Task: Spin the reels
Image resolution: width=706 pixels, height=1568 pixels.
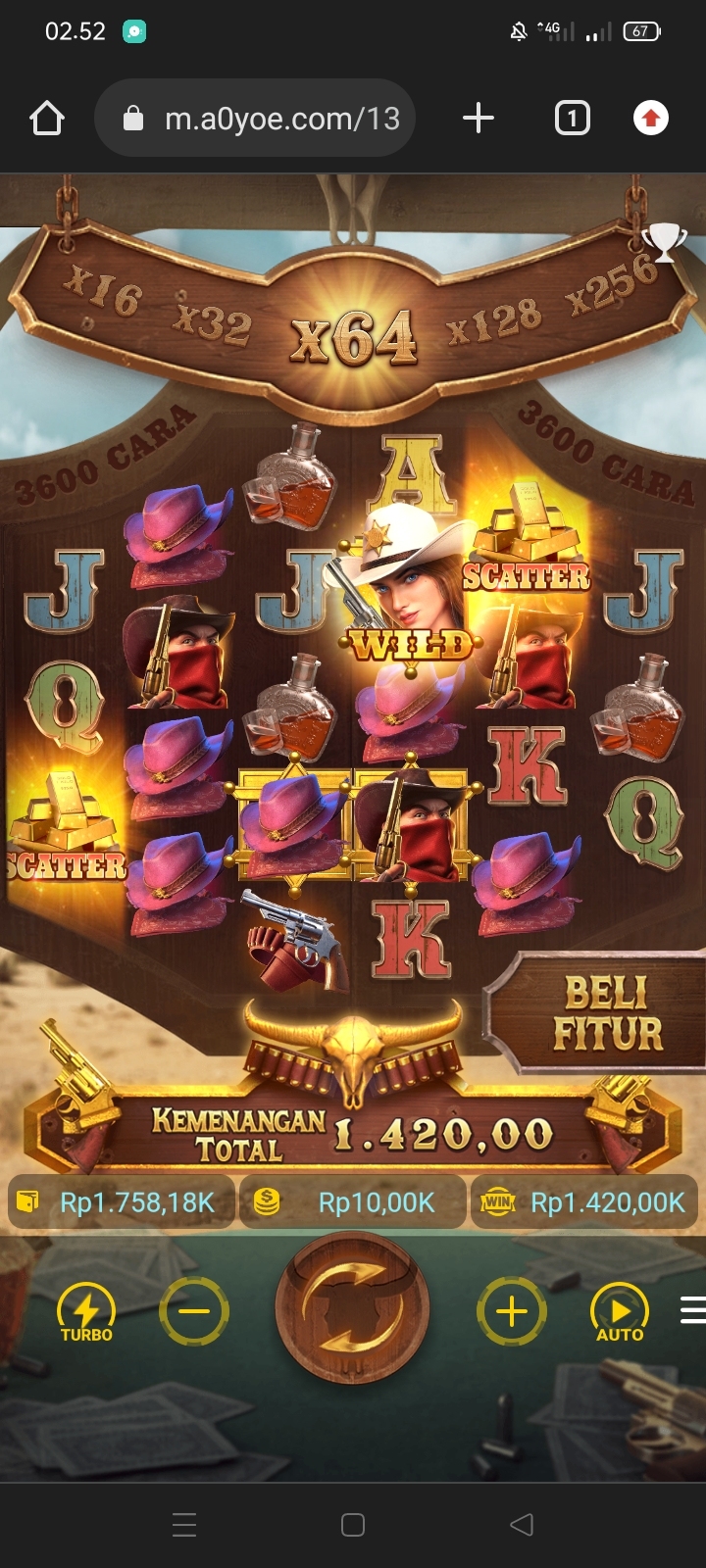Action: 353,1308
